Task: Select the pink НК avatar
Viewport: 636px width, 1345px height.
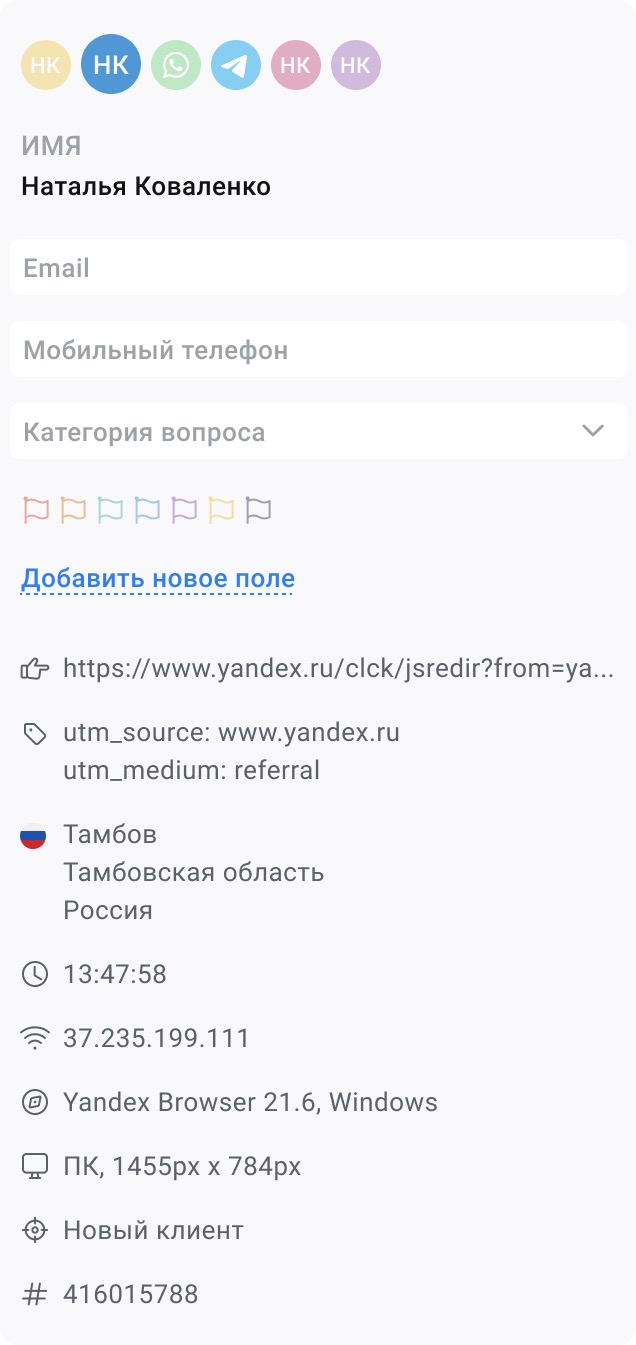Action: click(296, 66)
